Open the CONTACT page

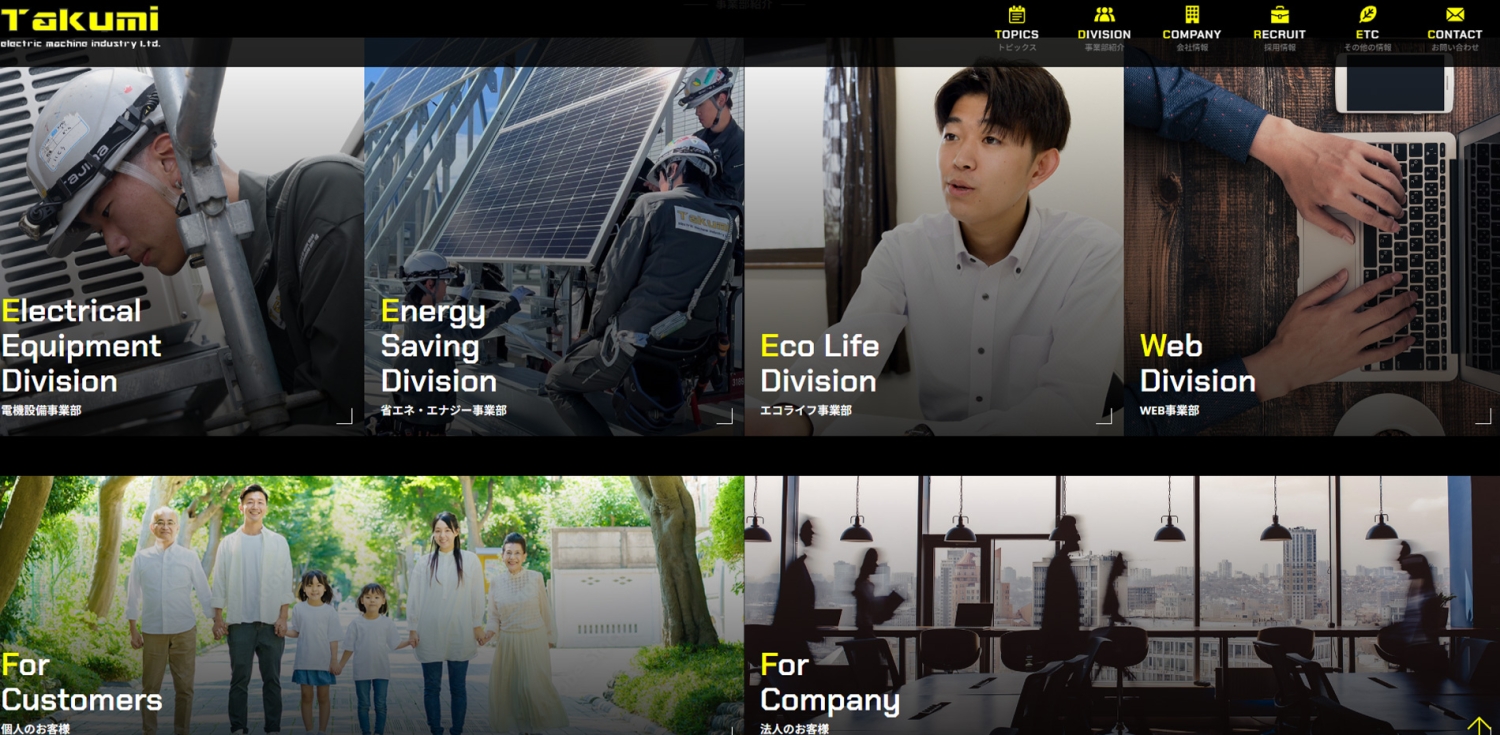[x=1454, y=28]
